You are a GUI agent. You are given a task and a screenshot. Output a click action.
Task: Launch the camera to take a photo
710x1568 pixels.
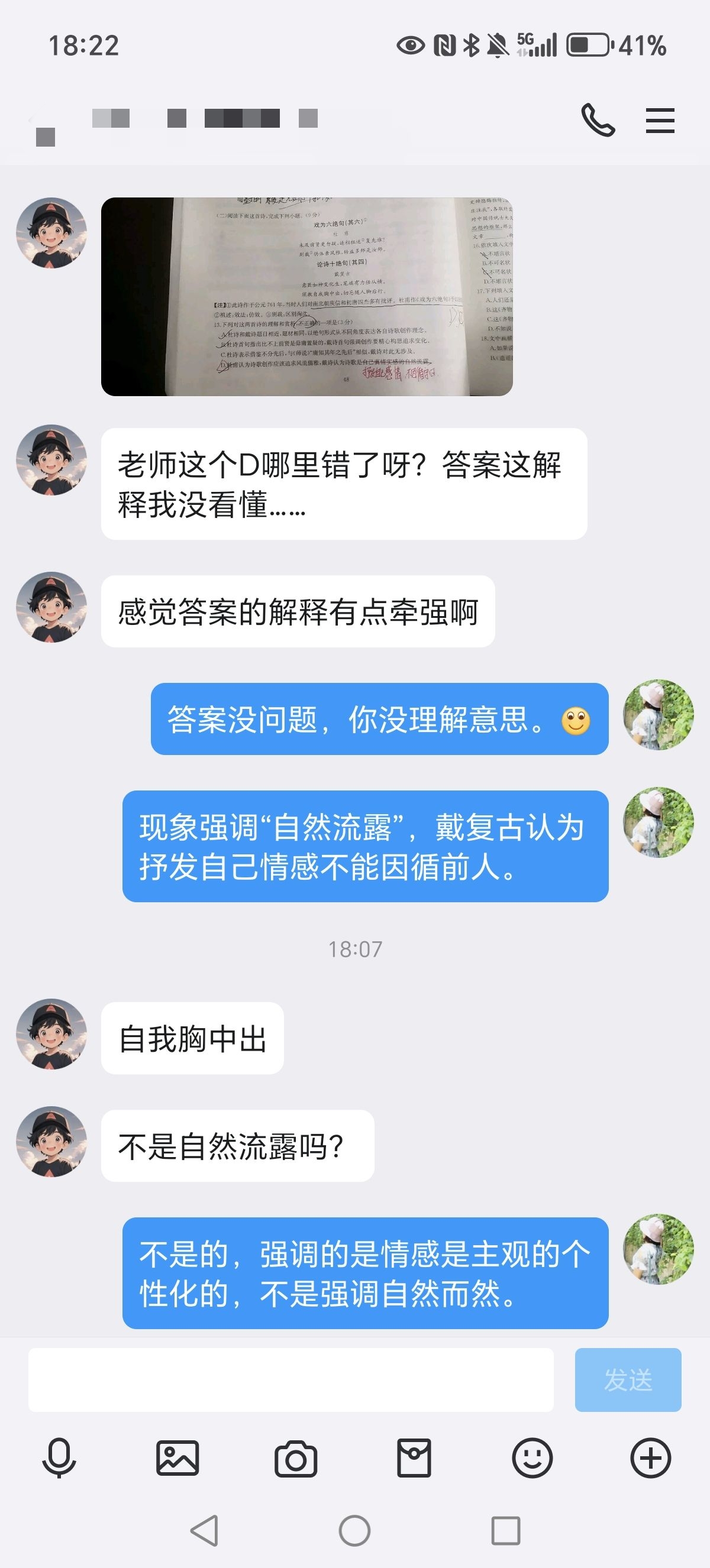296,1459
